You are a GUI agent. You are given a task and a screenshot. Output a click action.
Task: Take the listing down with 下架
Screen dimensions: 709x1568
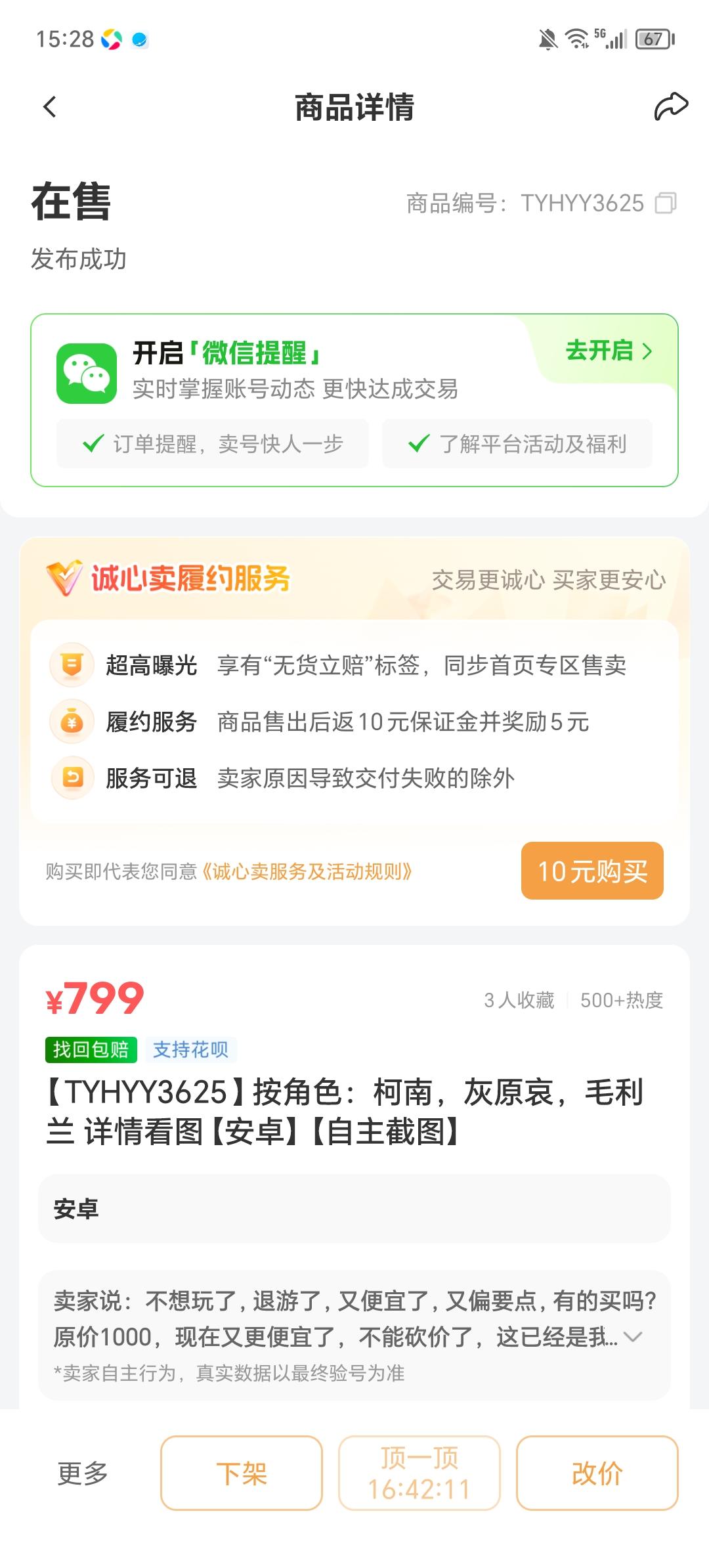click(x=242, y=1473)
